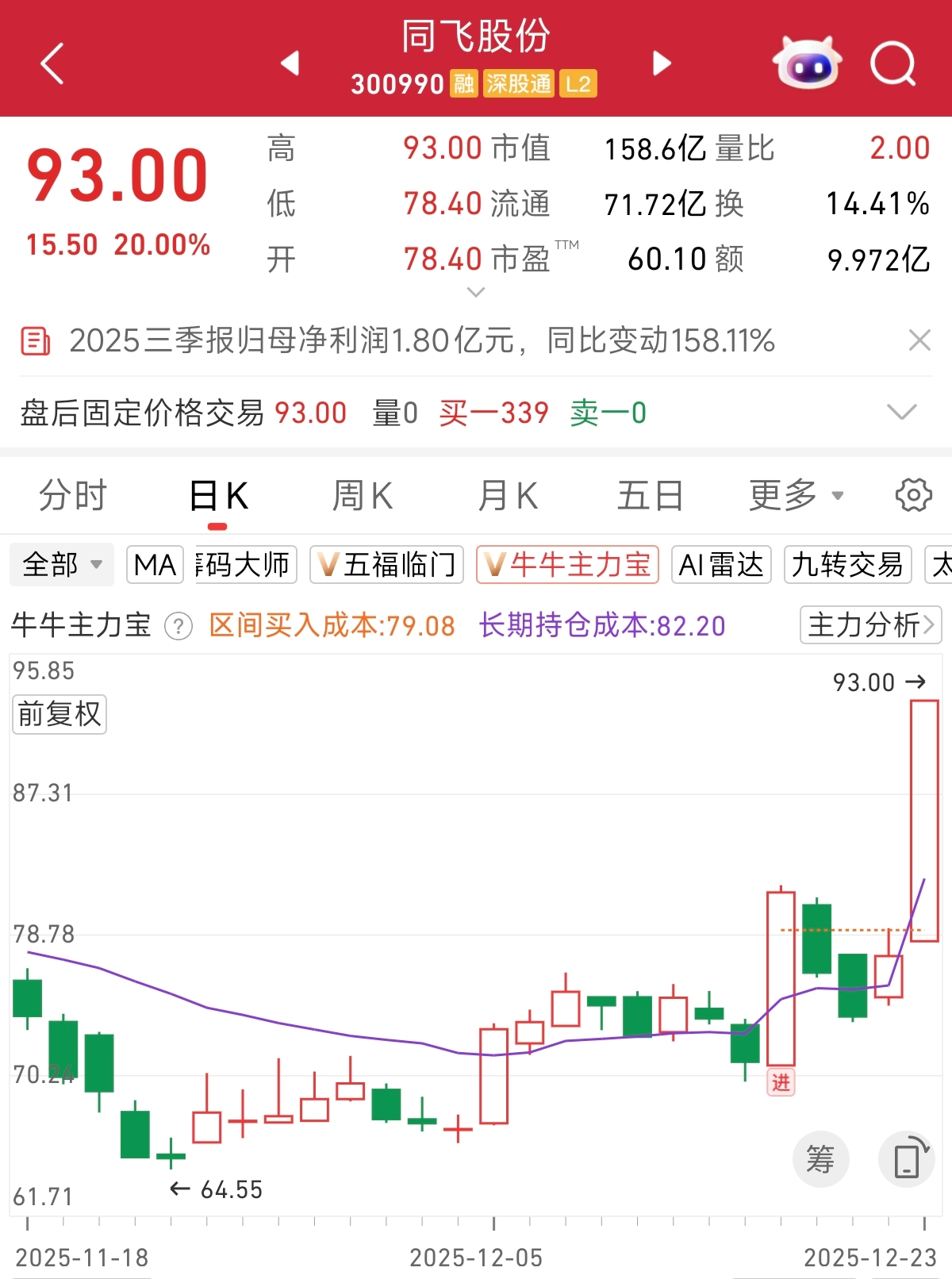Open stock search
Screen dimensions: 952x1279
tap(892, 63)
